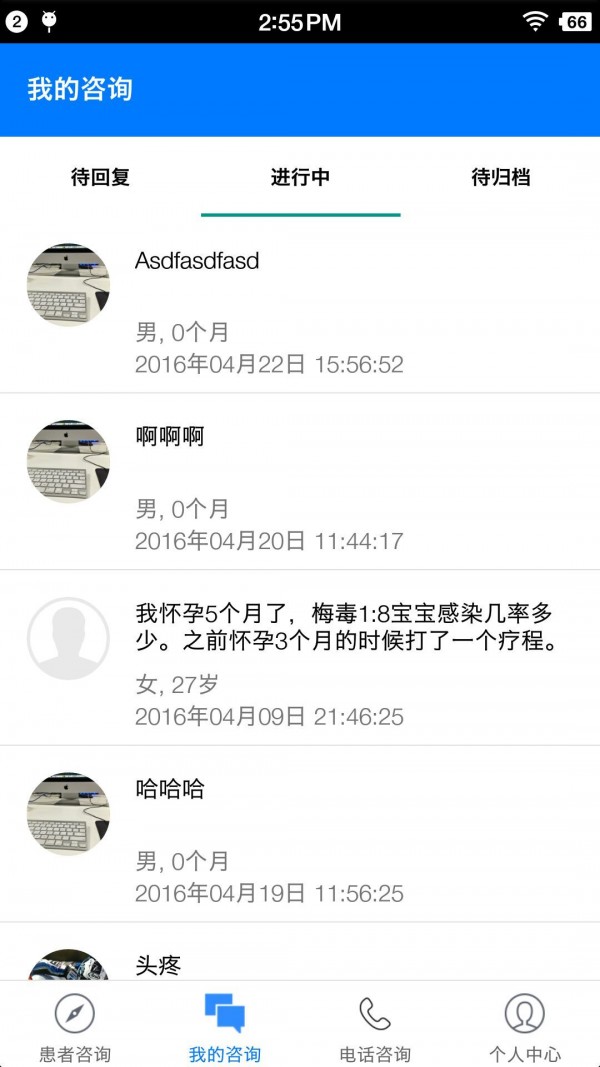This screenshot has width=600, height=1067.
Task: Open the 哈哈哈 consultation
Action: 300,834
